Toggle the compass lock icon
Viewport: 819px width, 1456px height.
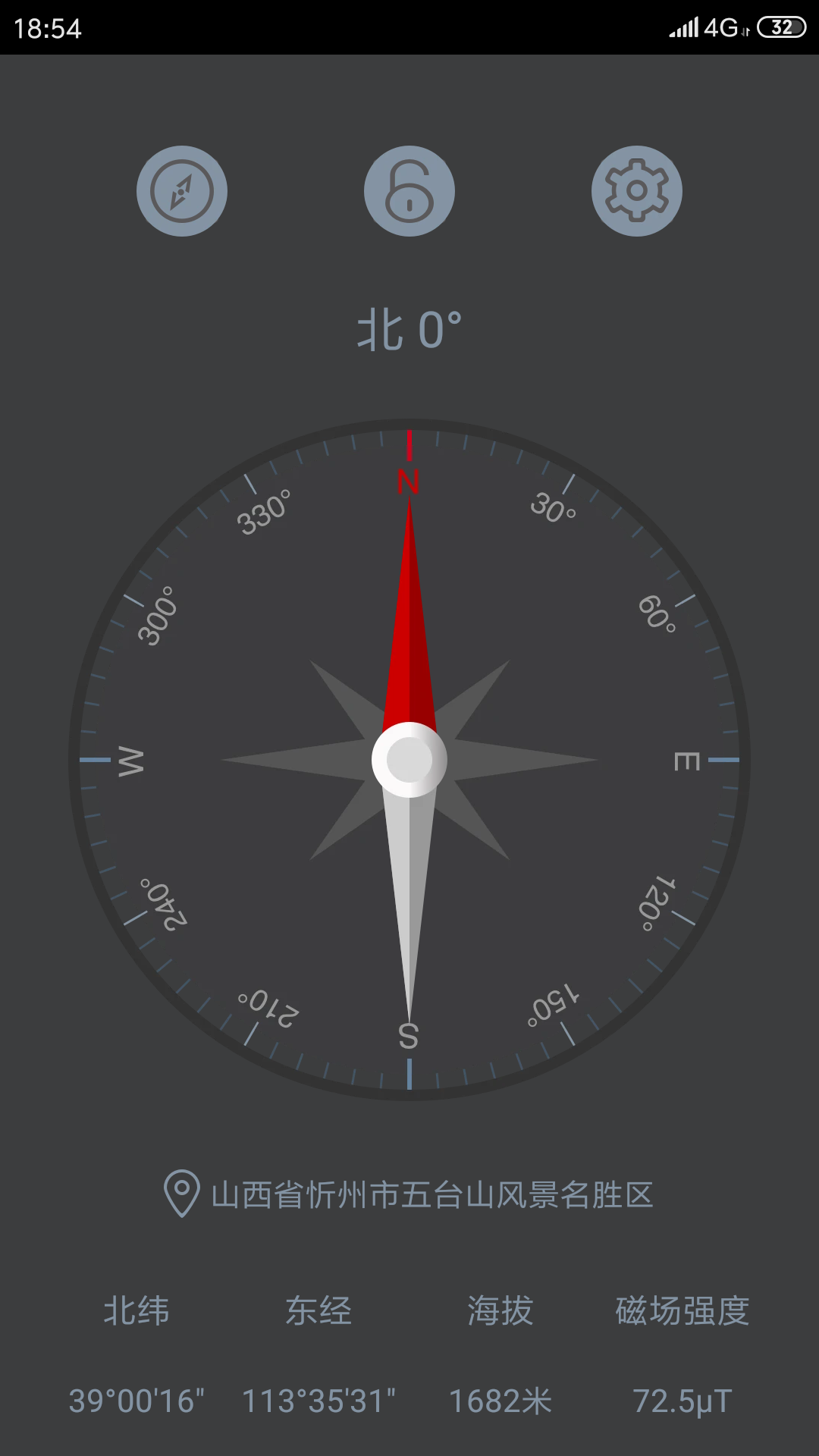pyautogui.click(x=409, y=191)
